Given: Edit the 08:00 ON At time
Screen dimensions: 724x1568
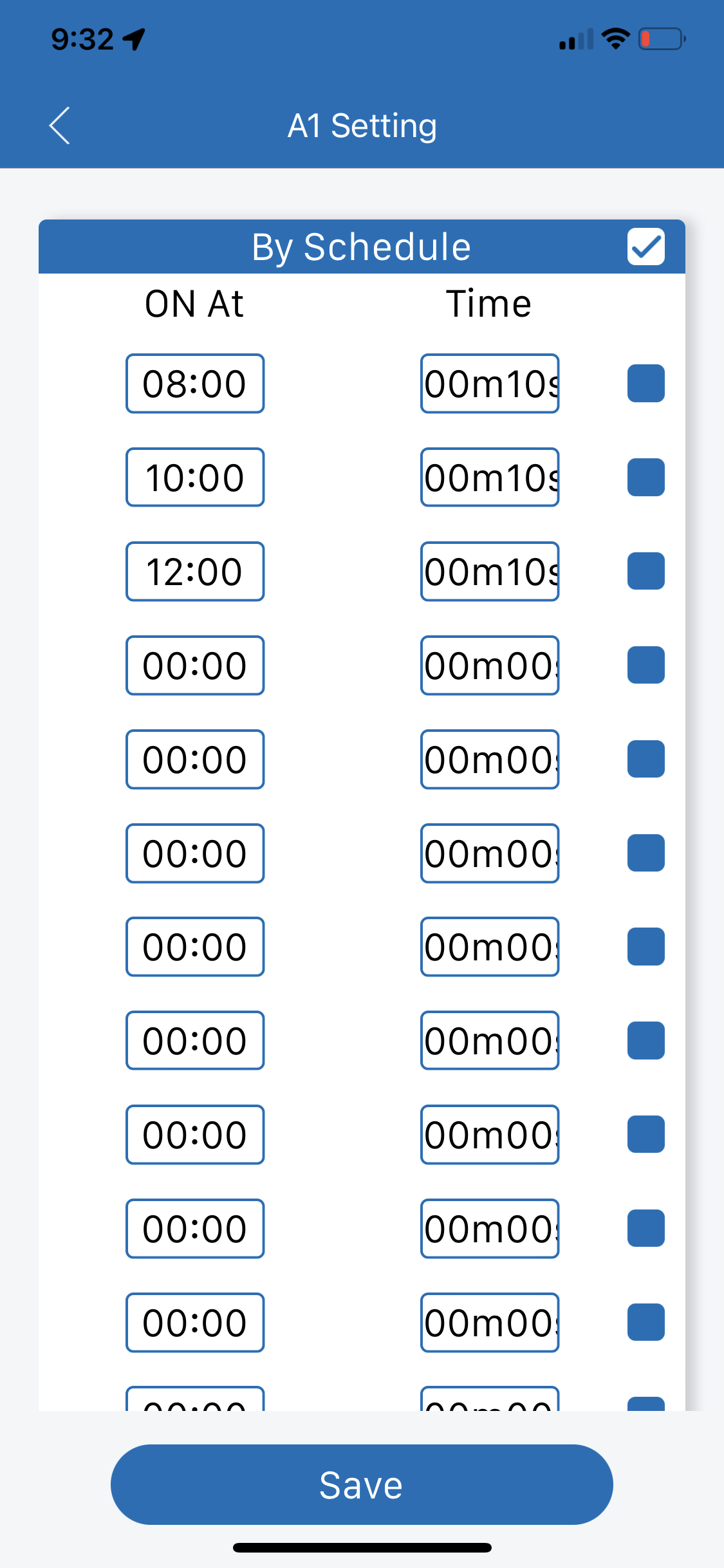Looking at the screenshot, I should pyautogui.click(x=195, y=384).
